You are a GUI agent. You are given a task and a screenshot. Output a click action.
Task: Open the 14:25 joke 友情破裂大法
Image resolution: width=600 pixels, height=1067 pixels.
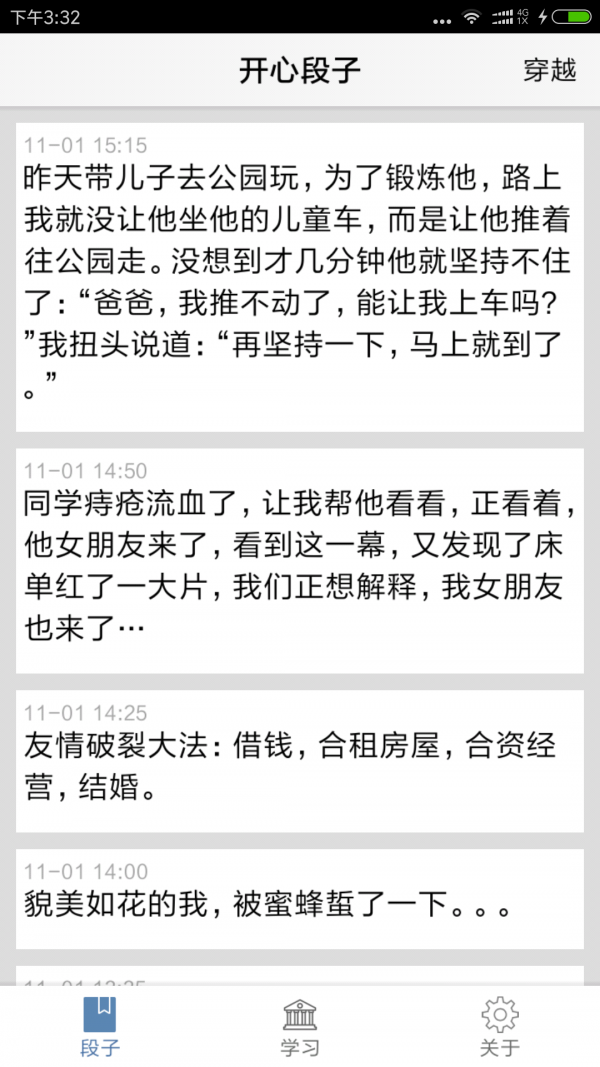[x=300, y=761]
